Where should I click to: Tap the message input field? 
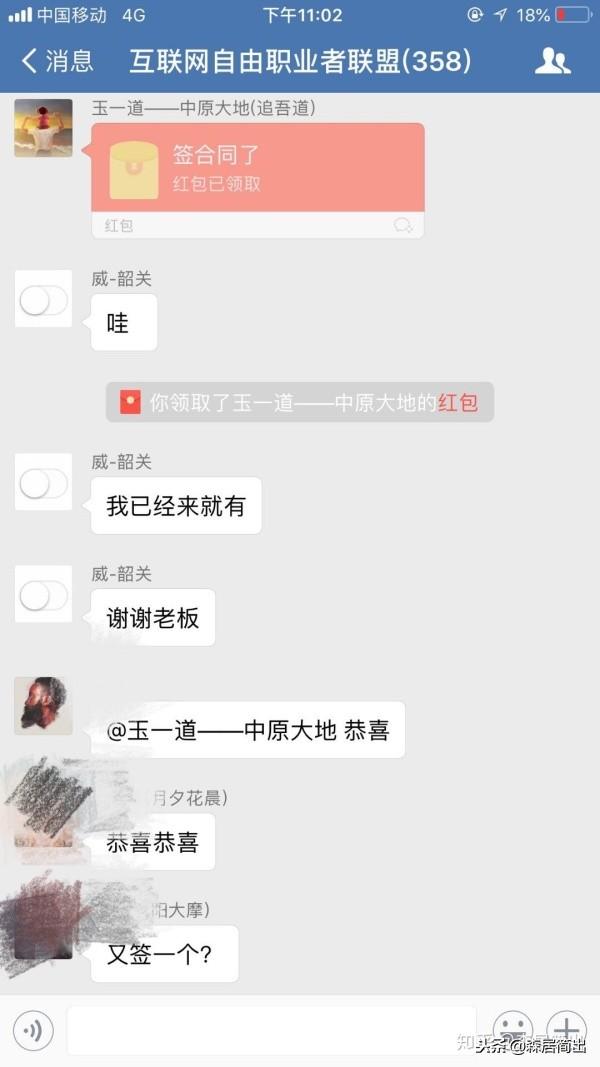[x=270, y=1029]
